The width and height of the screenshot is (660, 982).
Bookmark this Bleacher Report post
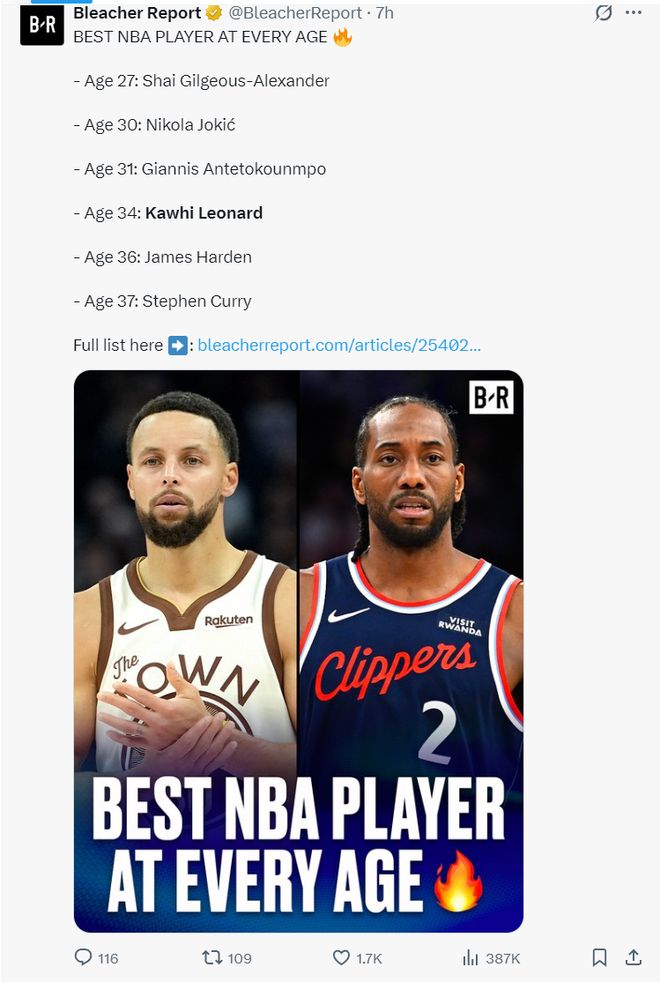(599, 958)
